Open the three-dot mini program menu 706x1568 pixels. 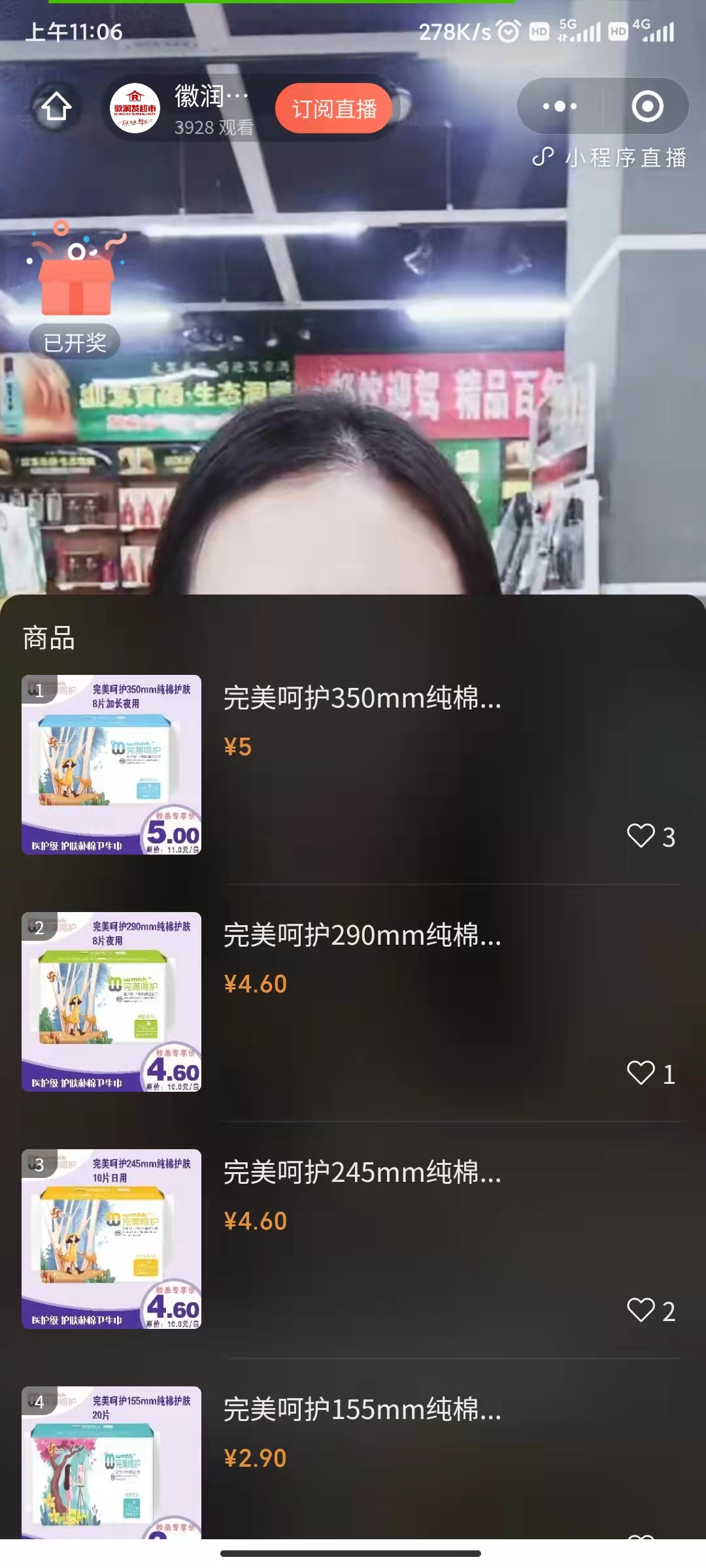(560, 106)
